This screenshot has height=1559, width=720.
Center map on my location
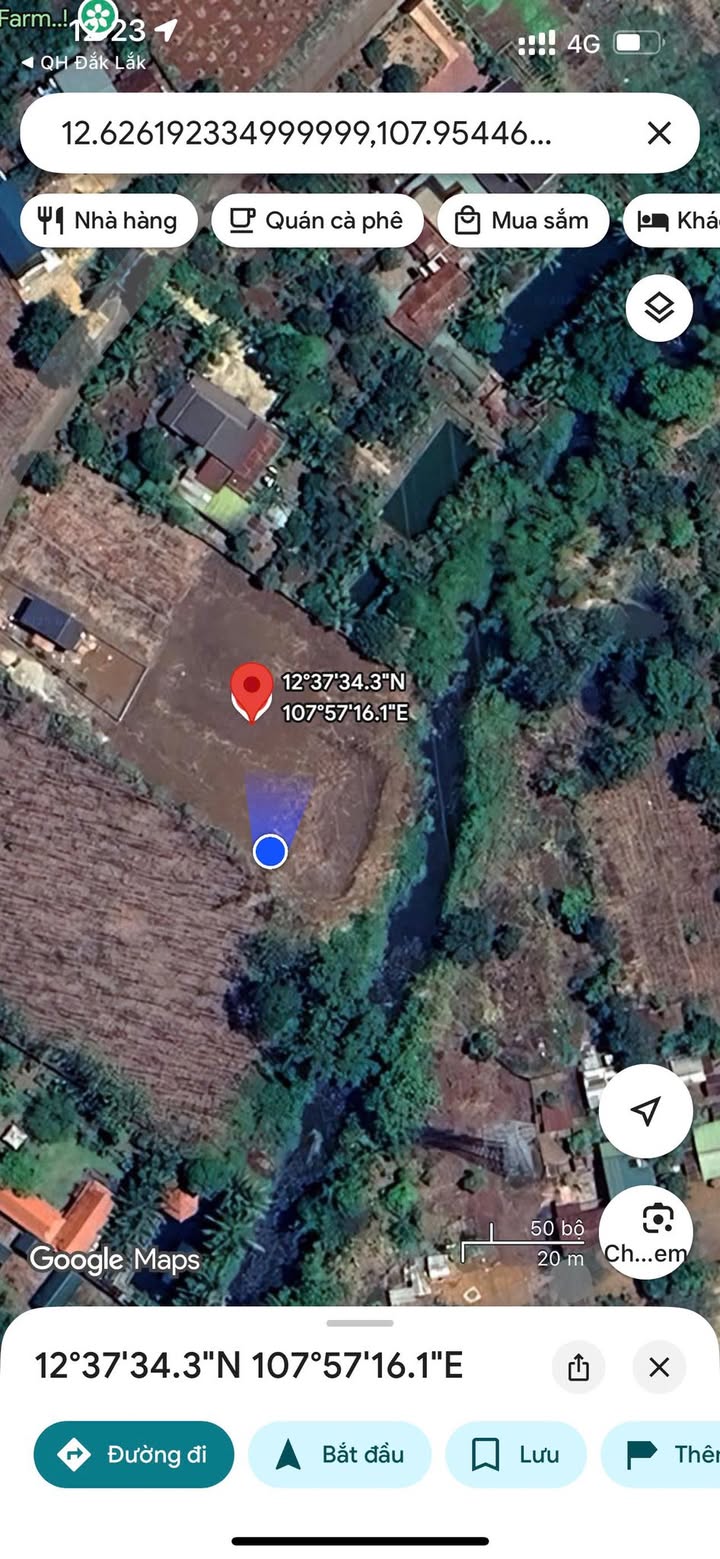tap(646, 1111)
